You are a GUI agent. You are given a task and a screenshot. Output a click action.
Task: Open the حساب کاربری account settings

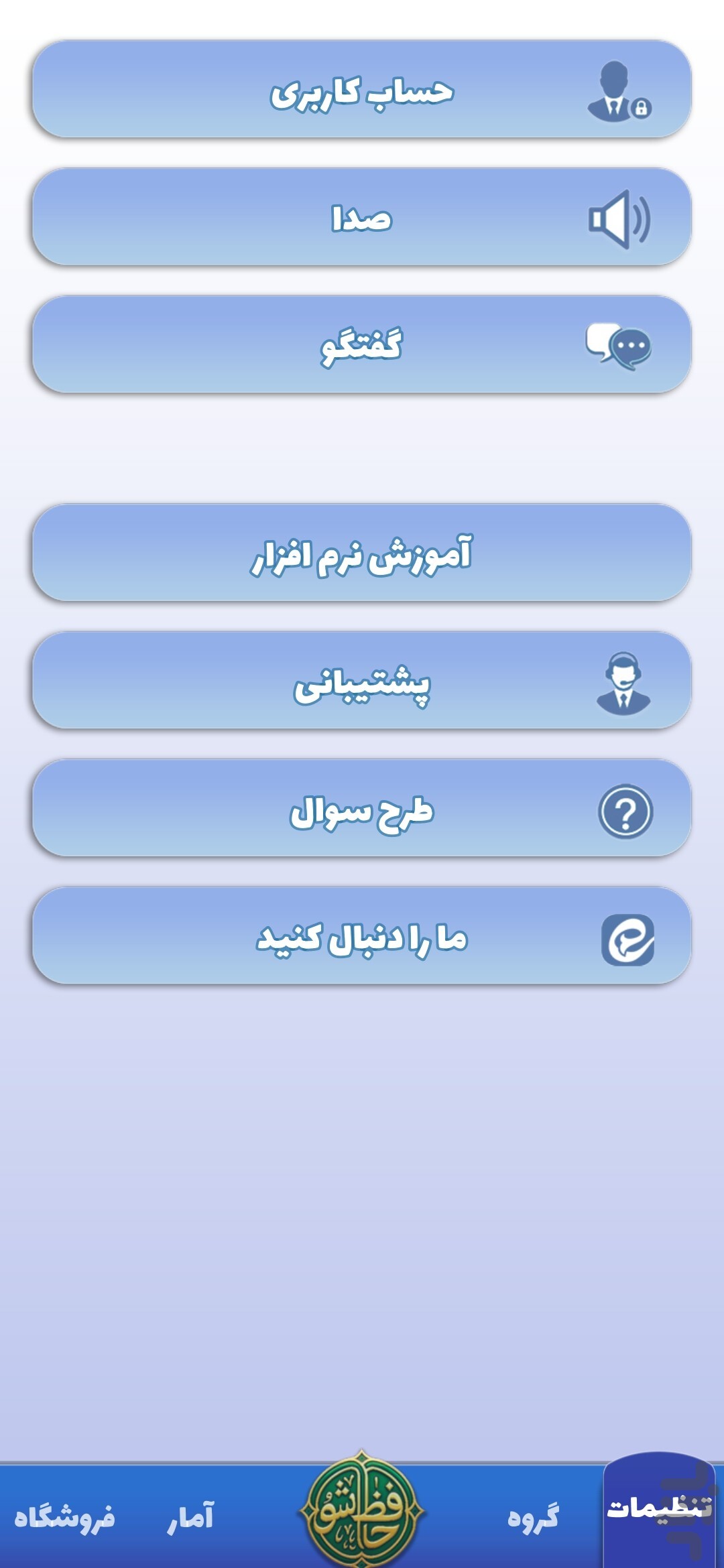tap(362, 90)
